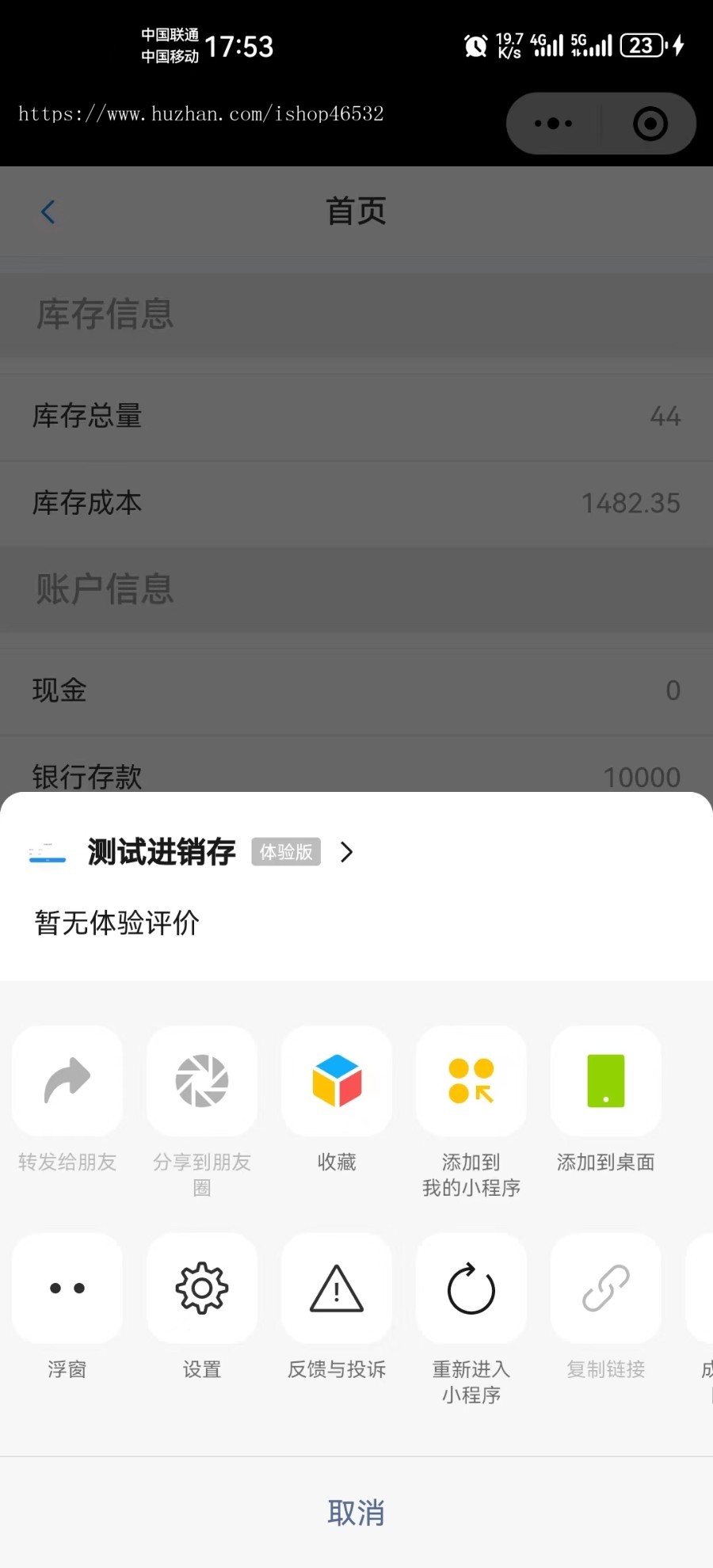Open 设置 gear option
Viewport: 713px width, 1568px height.
pyautogui.click(x=202, y=1288)
